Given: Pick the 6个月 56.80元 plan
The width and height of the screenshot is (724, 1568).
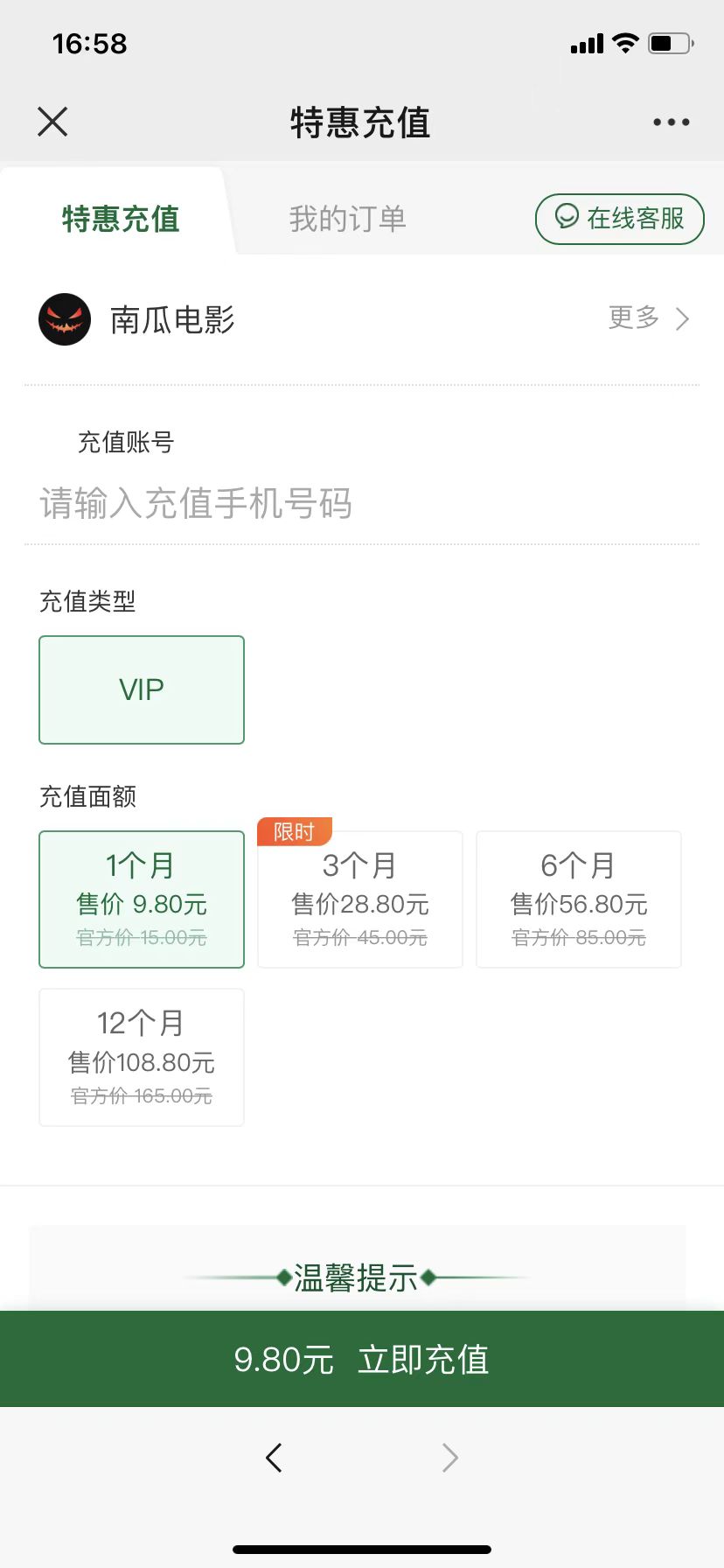Looking at the screenshot, I should click(x=579, y=899).
